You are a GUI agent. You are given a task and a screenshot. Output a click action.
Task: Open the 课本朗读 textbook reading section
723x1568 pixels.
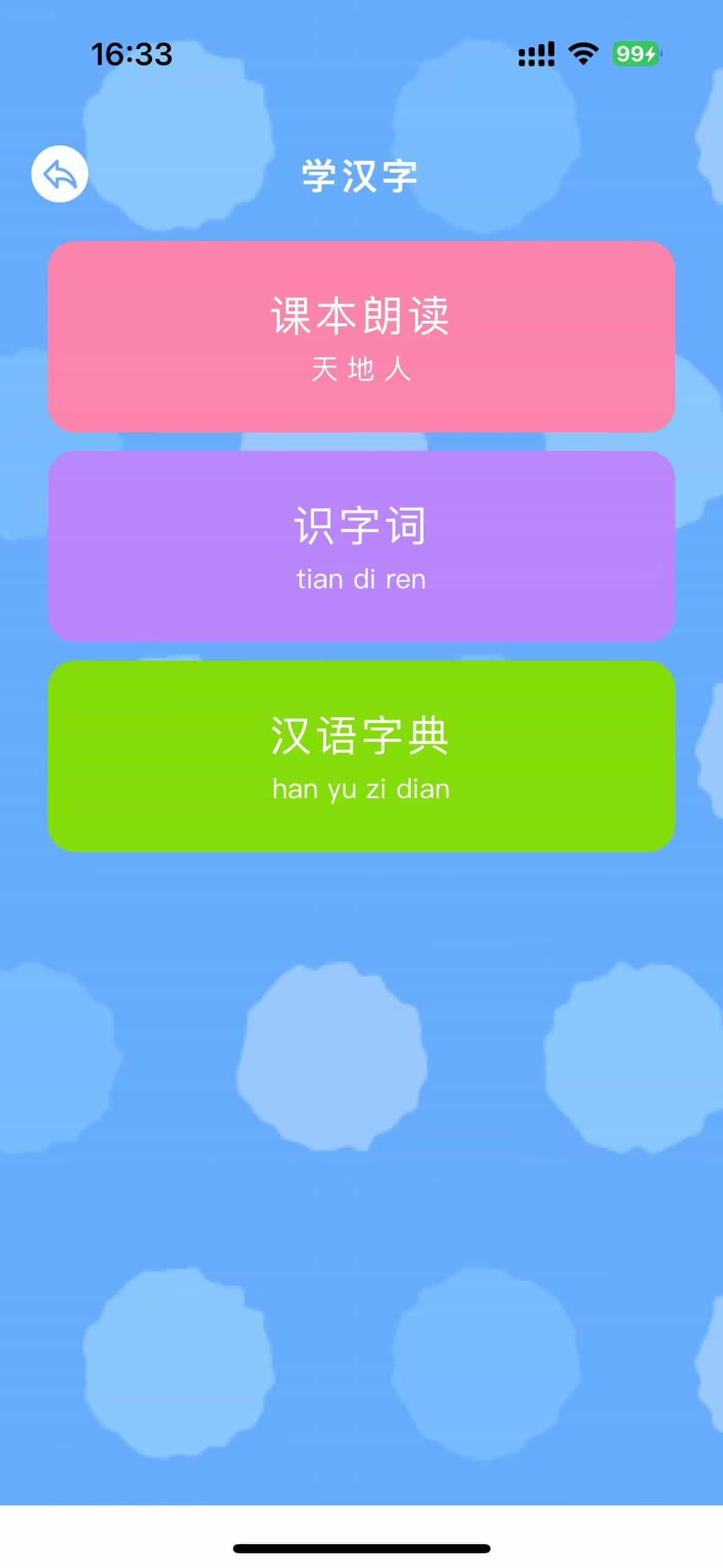tap(361, 337)
